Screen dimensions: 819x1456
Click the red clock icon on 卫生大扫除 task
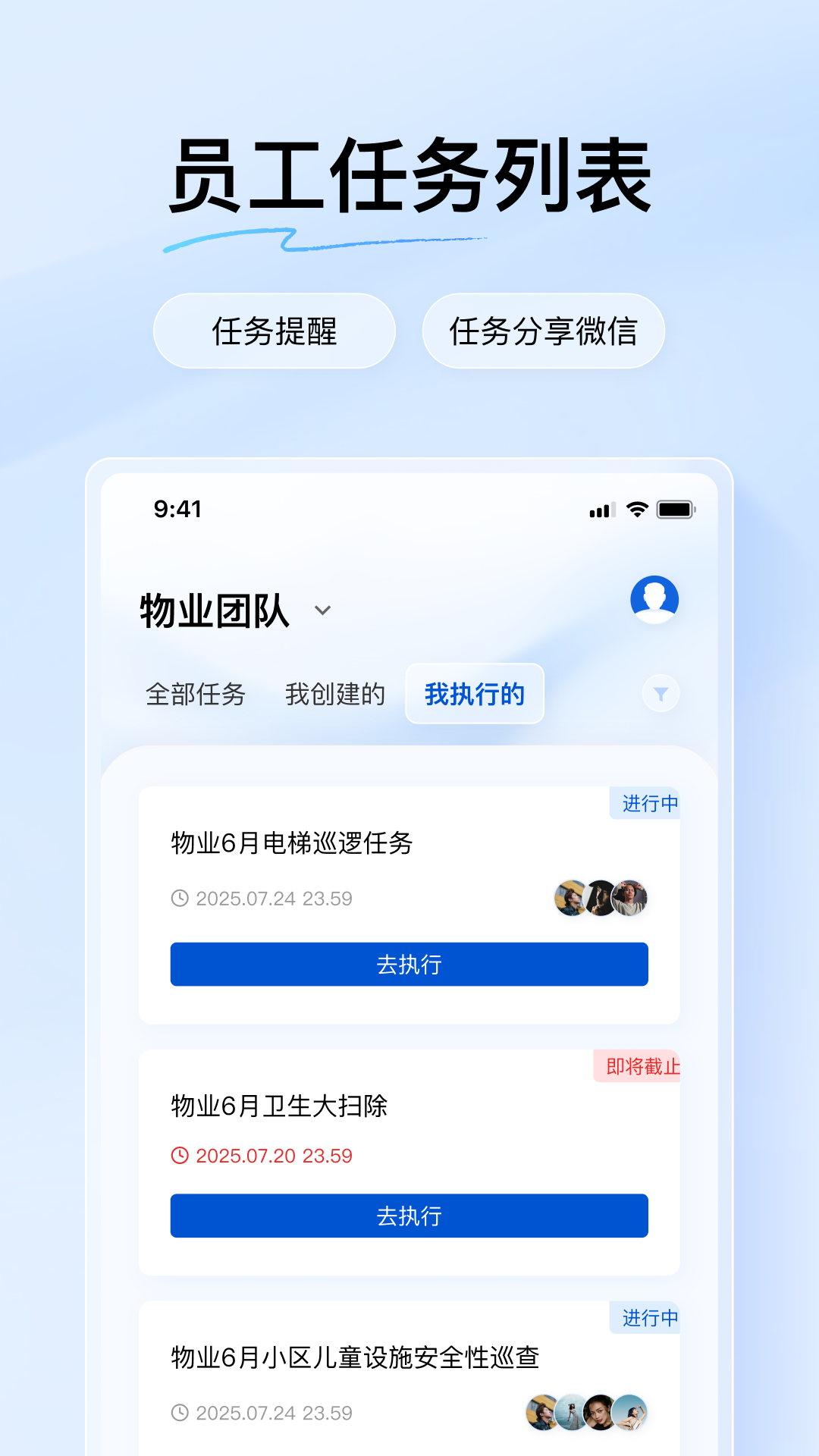pyautogui.click(x=179, y=1156)
